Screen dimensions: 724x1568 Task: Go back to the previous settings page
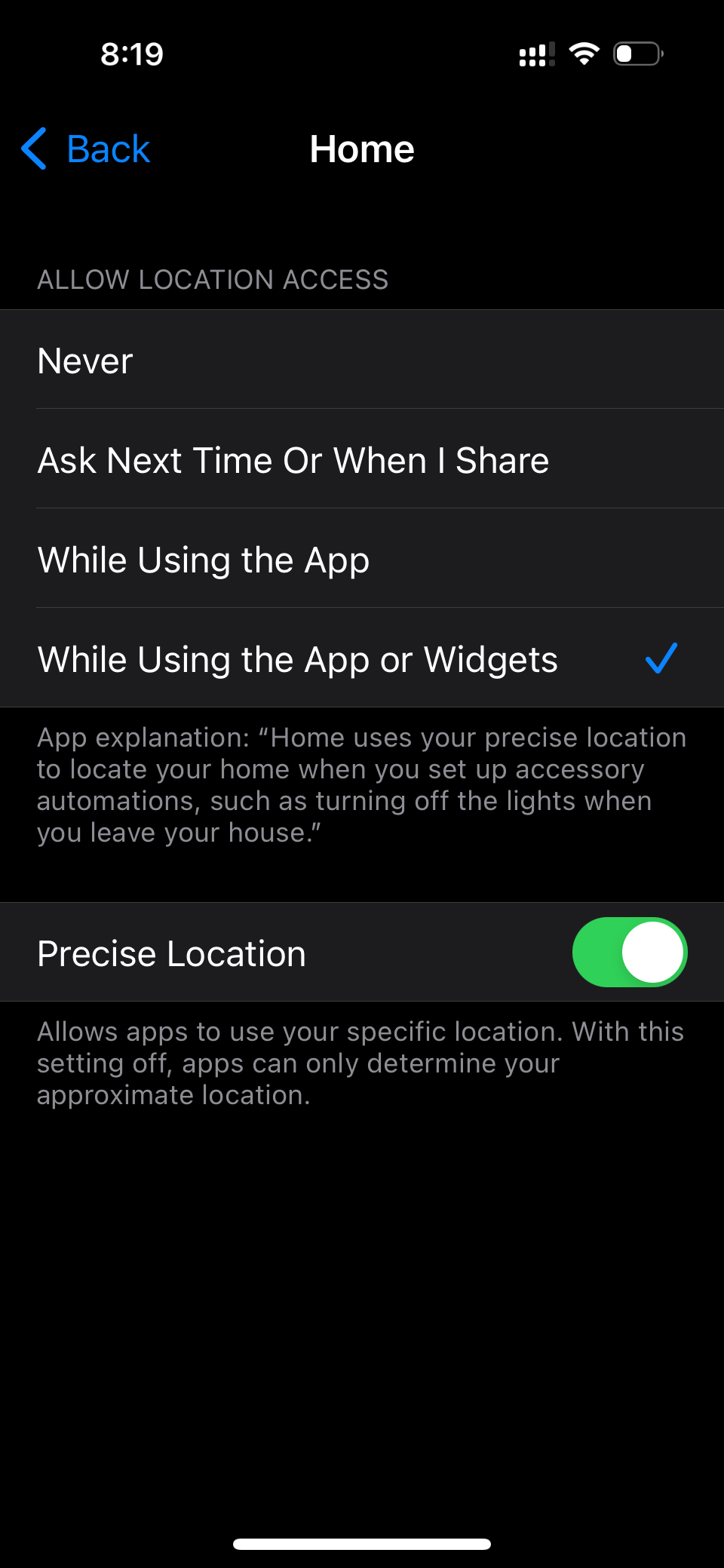click(86, 149)
